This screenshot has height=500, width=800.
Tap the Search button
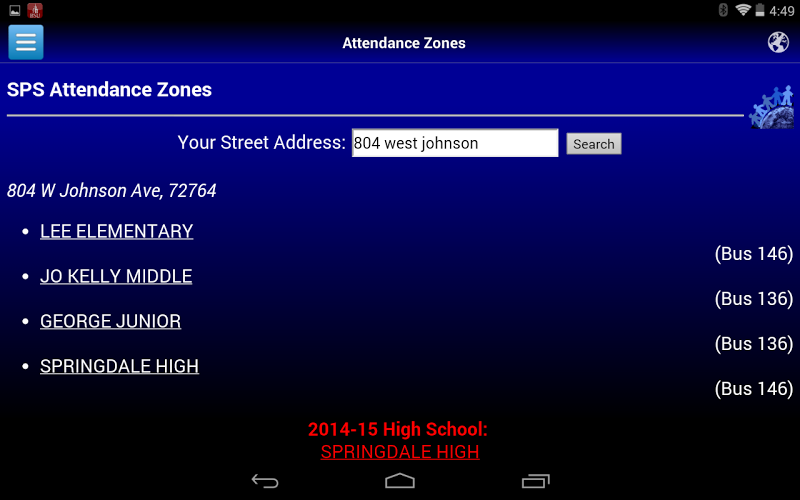(x=593, y=144)
